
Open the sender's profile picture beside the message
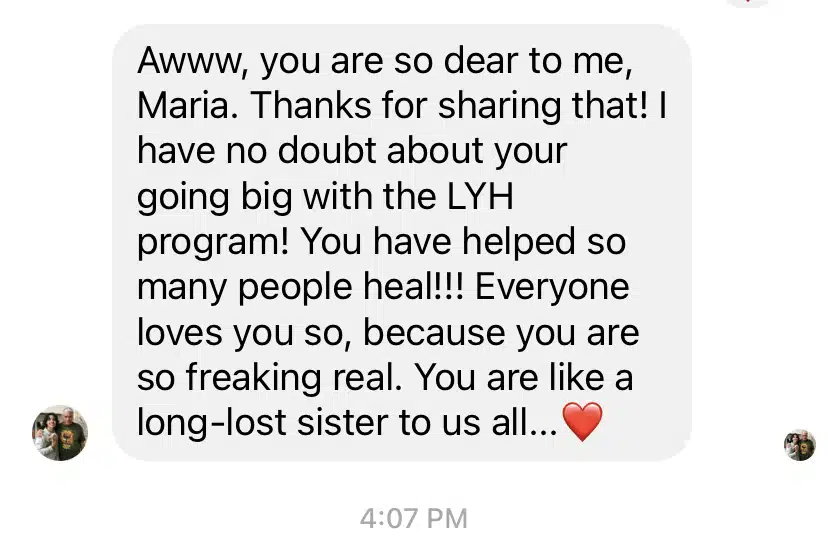click(x=60, y=432)
